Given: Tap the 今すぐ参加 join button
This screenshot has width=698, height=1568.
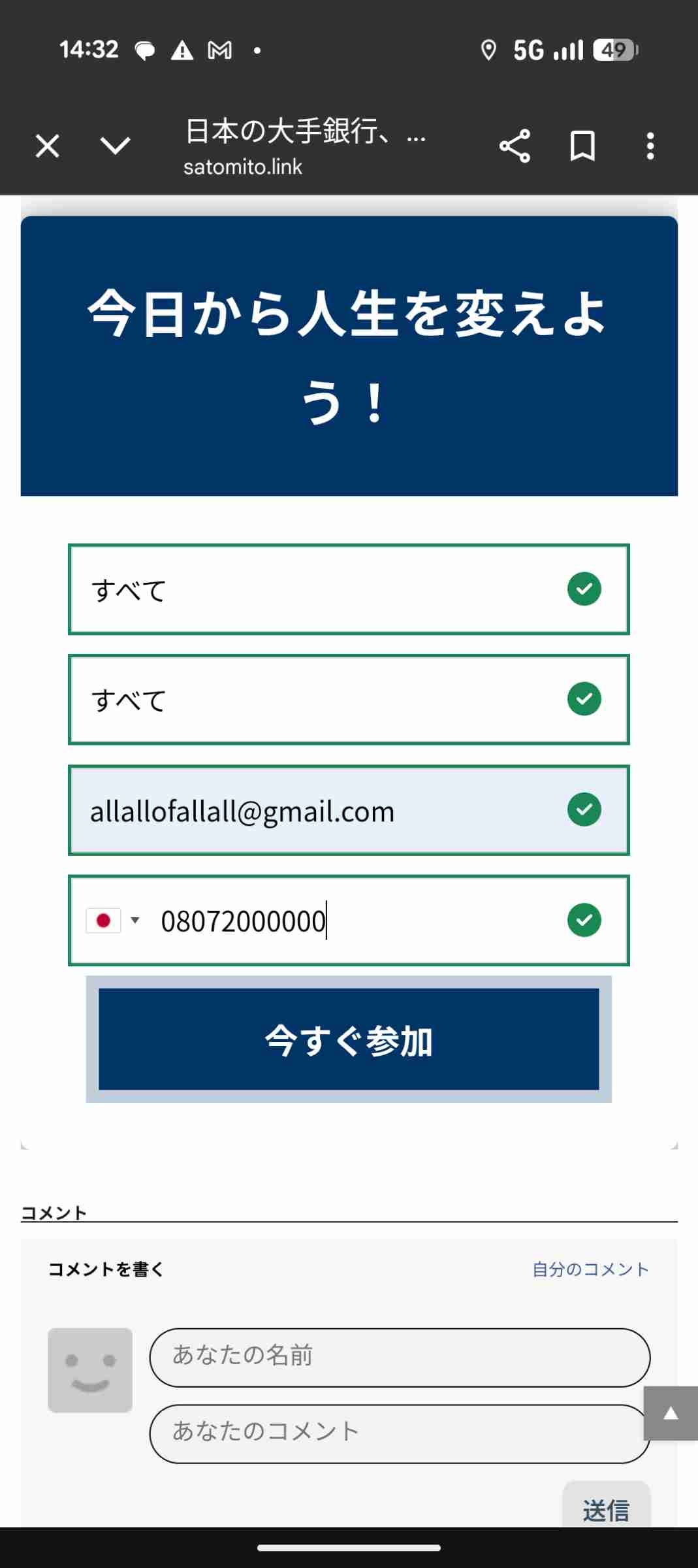Looking at the screenshot, I should click(349, 1039).
